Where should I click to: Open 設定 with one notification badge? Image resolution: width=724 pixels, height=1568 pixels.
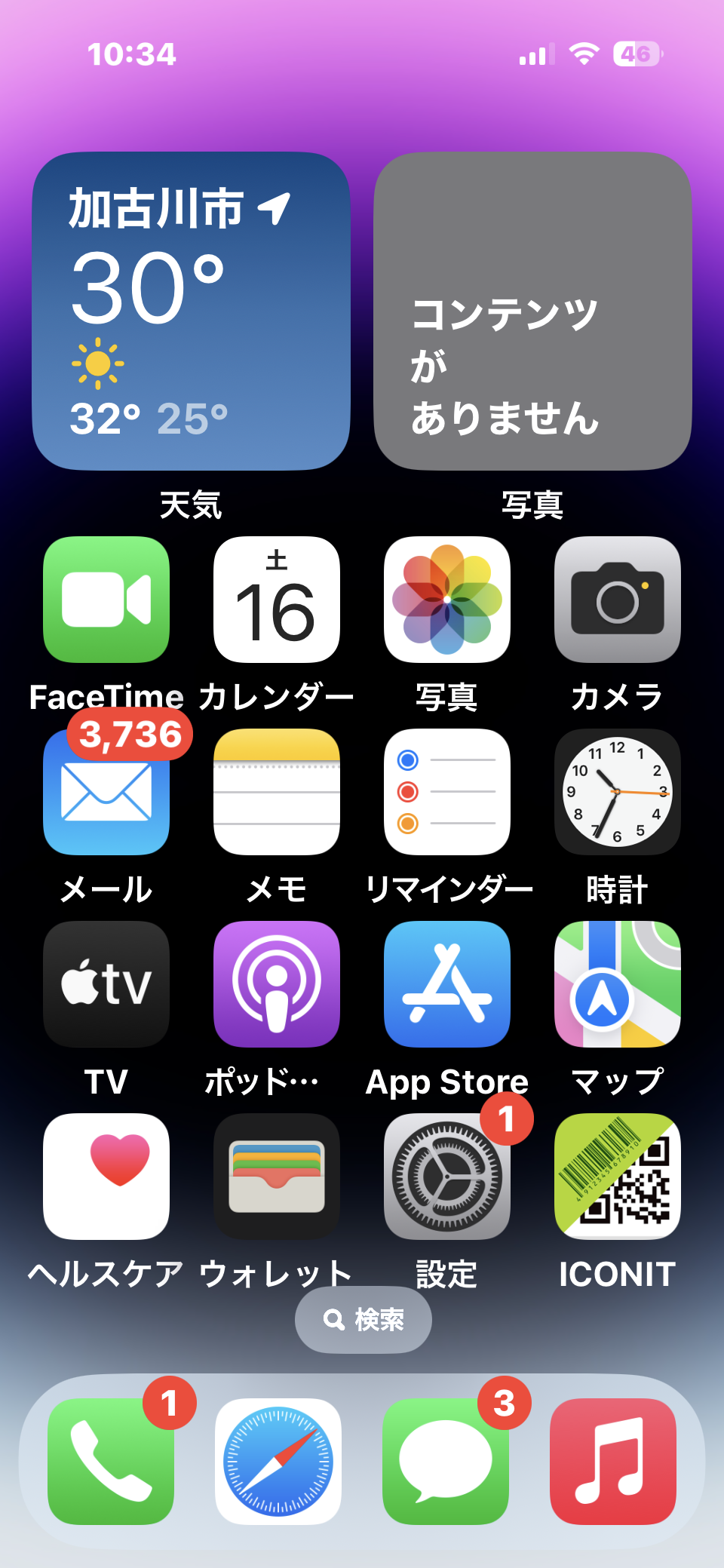coord(447,1177)
